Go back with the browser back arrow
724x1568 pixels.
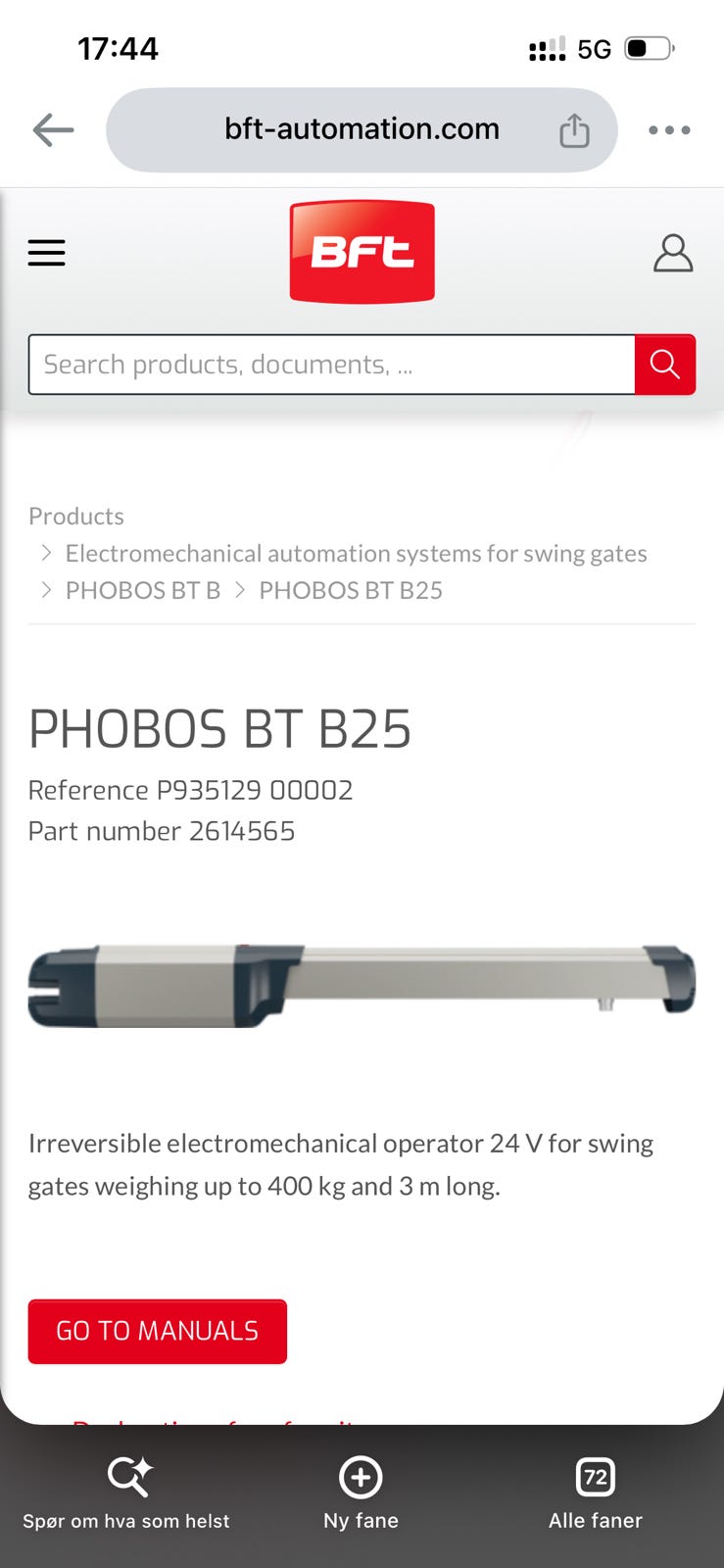pos(53,129)
